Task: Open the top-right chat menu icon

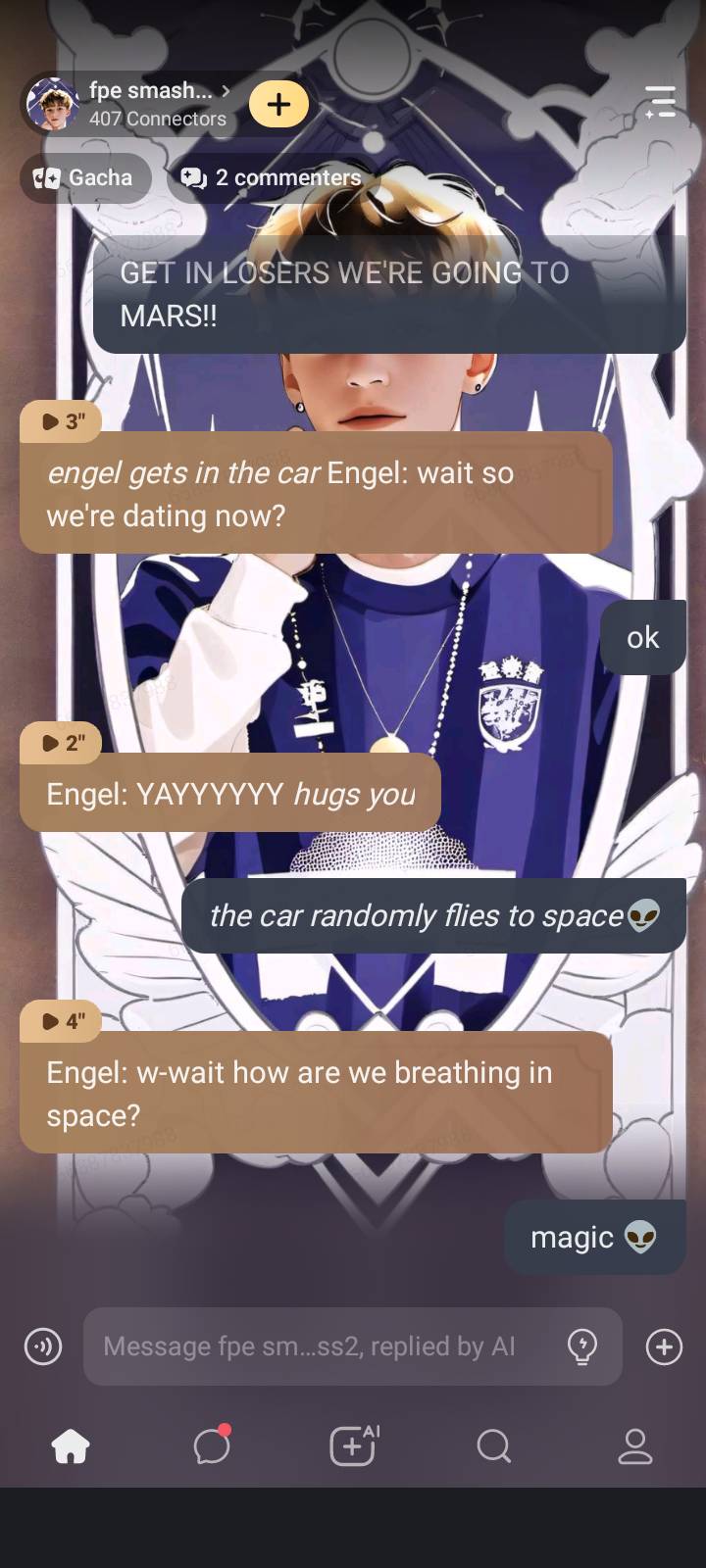Action: click(x=660, y=102)
